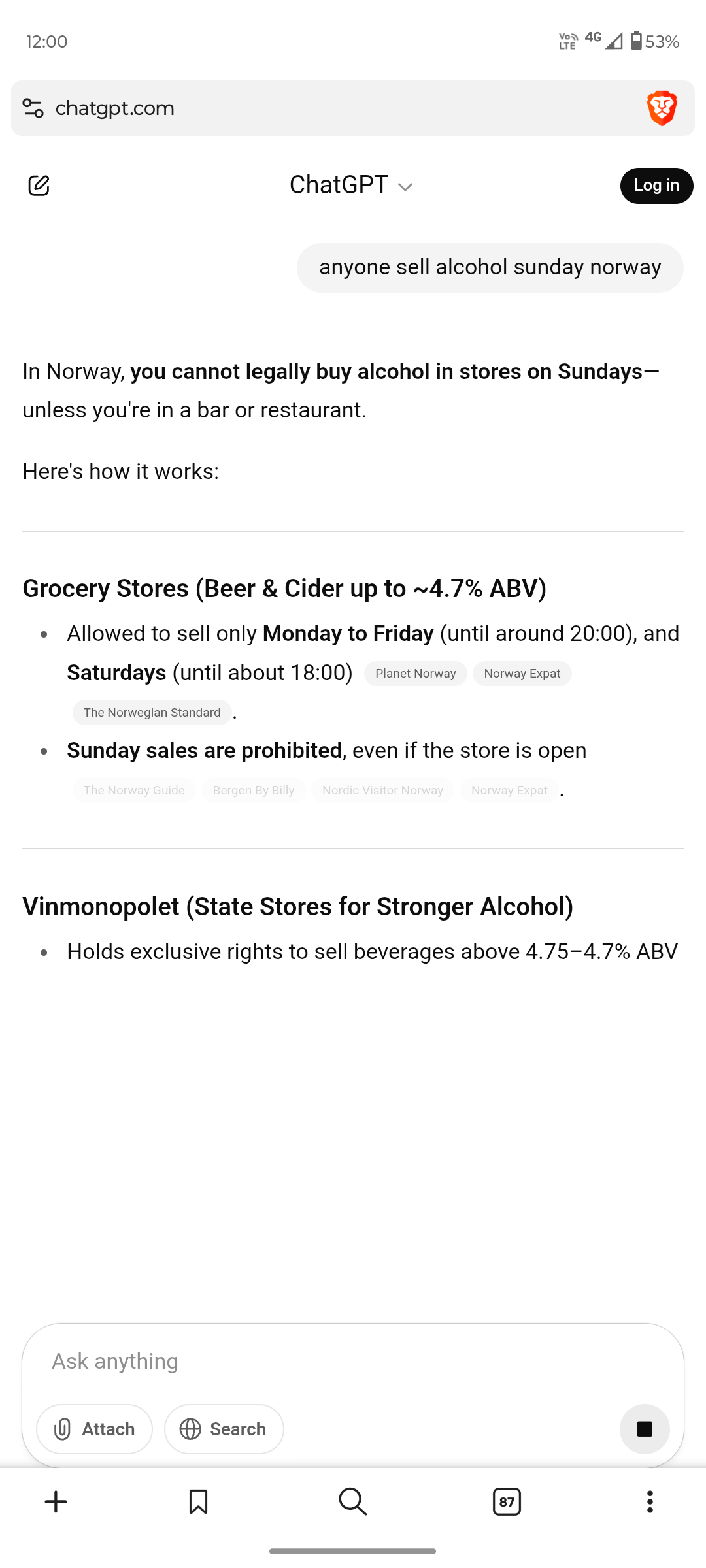The image size is (706, 1568).
Task: Tap the Attach button
Action: pos(95,1429)
